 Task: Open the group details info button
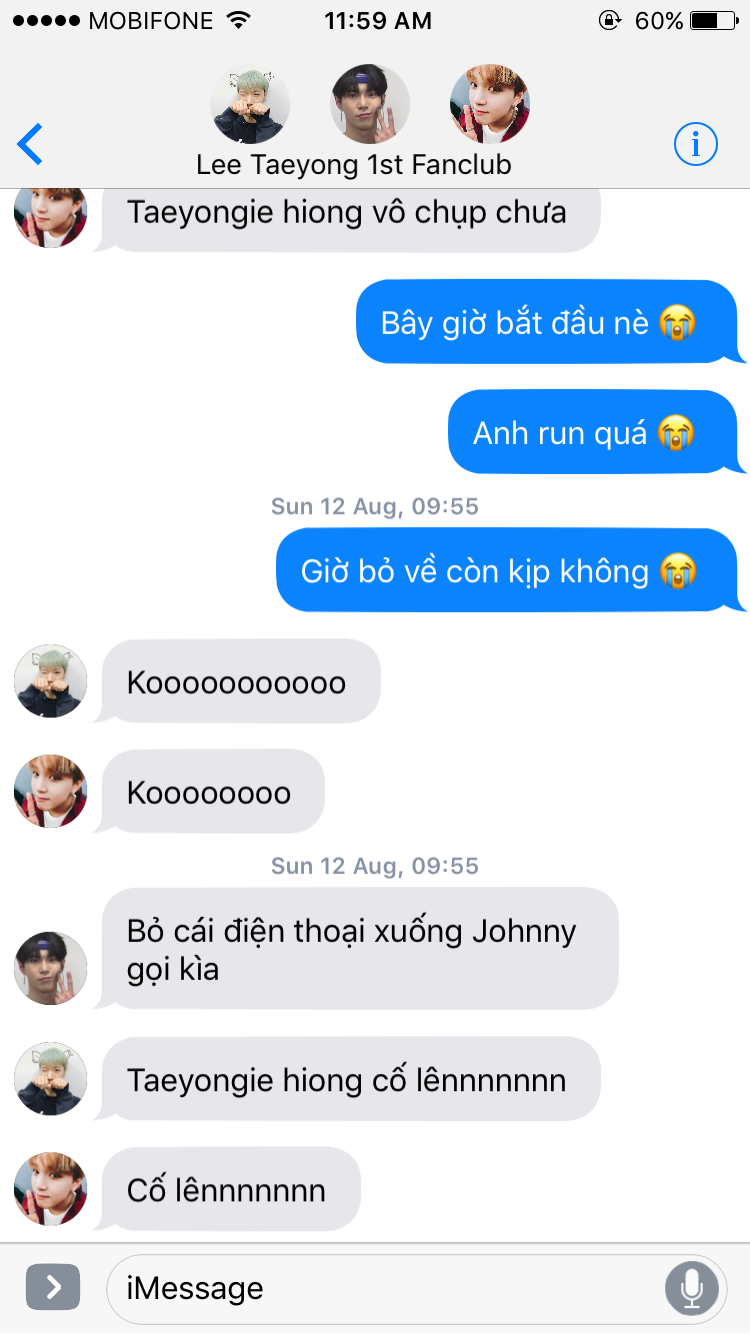click(696, 145)
